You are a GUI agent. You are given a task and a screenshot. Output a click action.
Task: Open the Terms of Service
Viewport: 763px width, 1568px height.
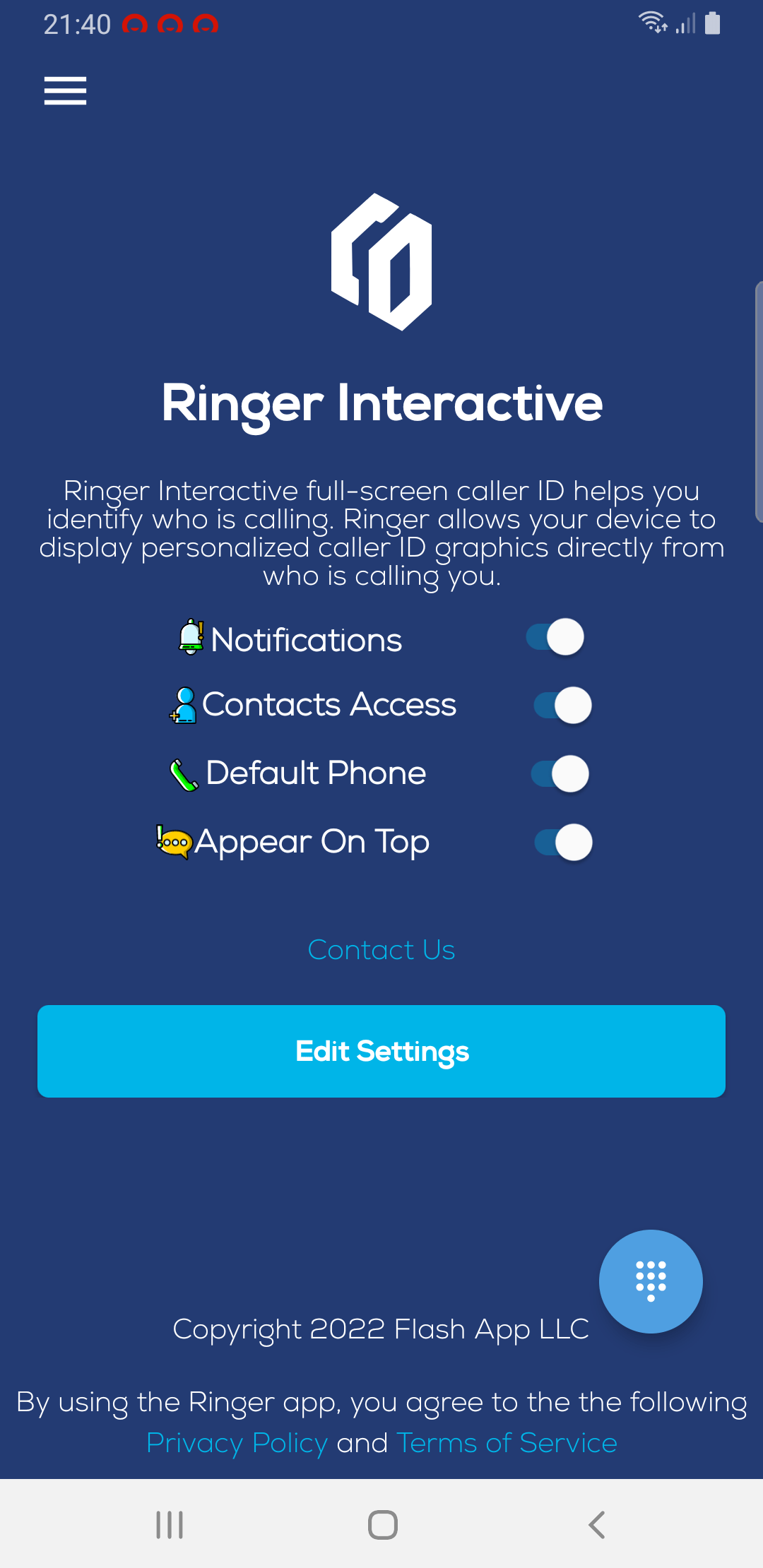point(505,1443)
